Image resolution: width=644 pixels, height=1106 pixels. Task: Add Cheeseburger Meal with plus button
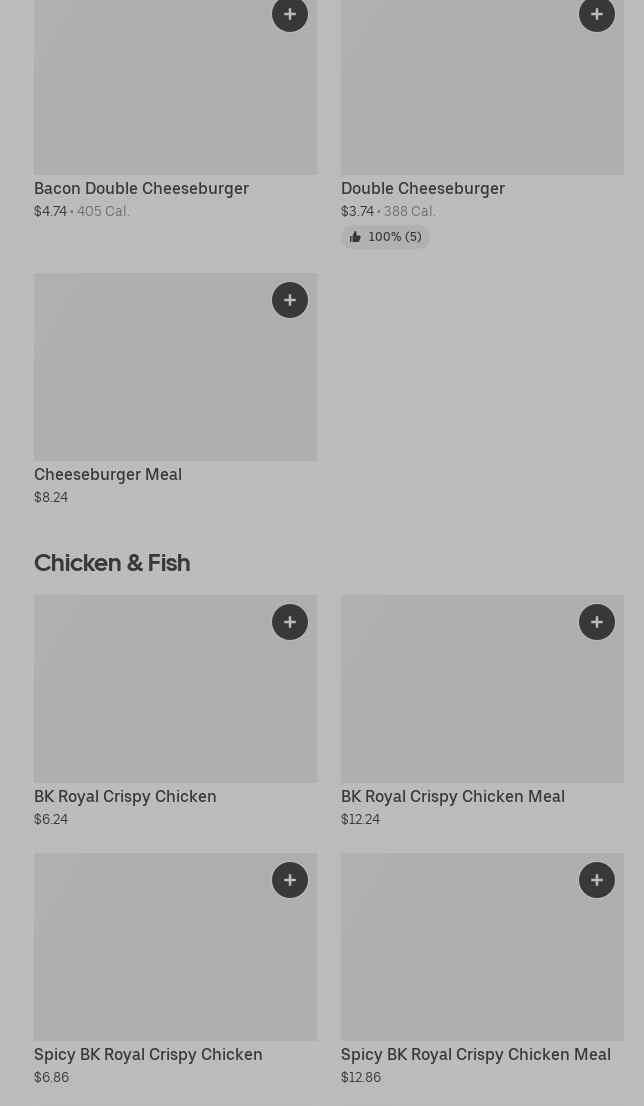(x=290, y=300)
